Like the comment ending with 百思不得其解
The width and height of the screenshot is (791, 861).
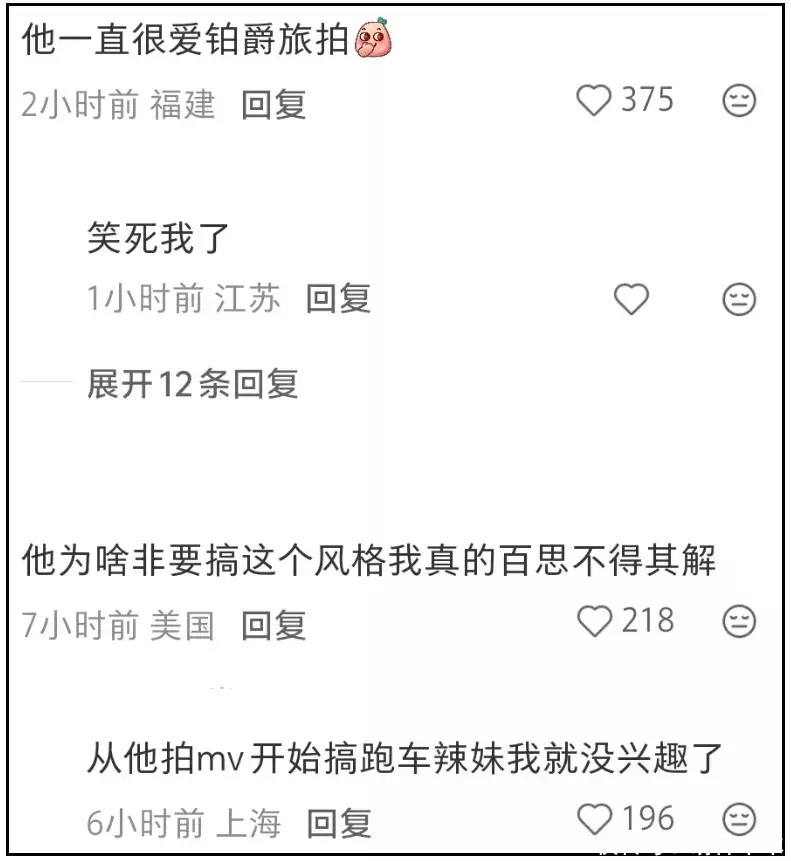point(595,622)
